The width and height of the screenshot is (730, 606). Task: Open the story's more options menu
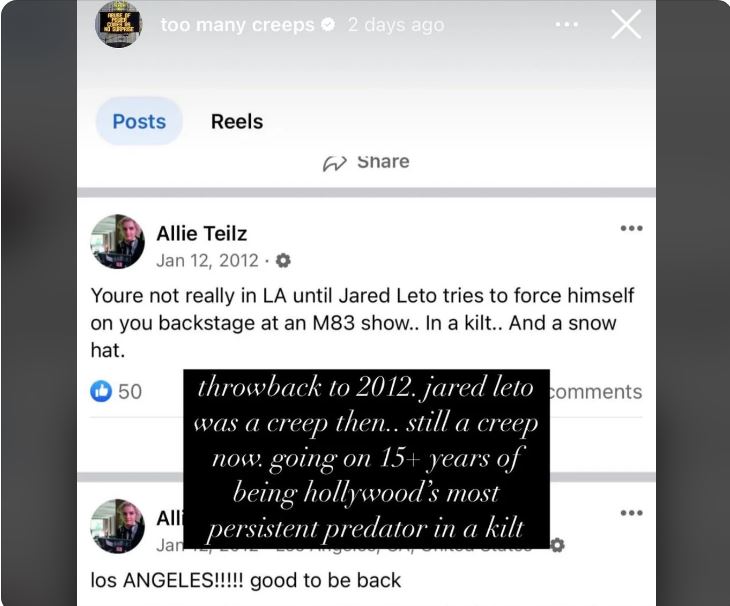566,25
